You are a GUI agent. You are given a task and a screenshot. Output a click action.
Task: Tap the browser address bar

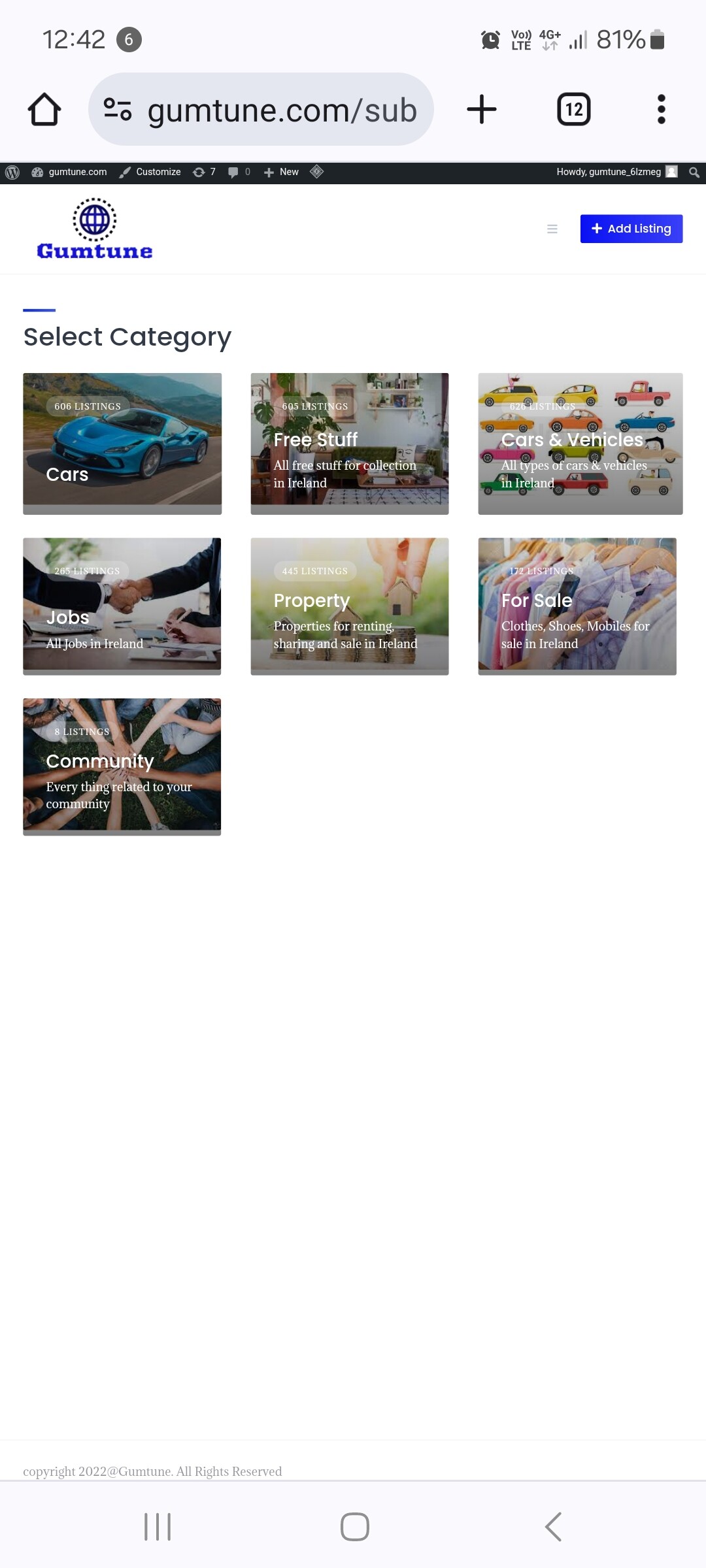(261, 109)
